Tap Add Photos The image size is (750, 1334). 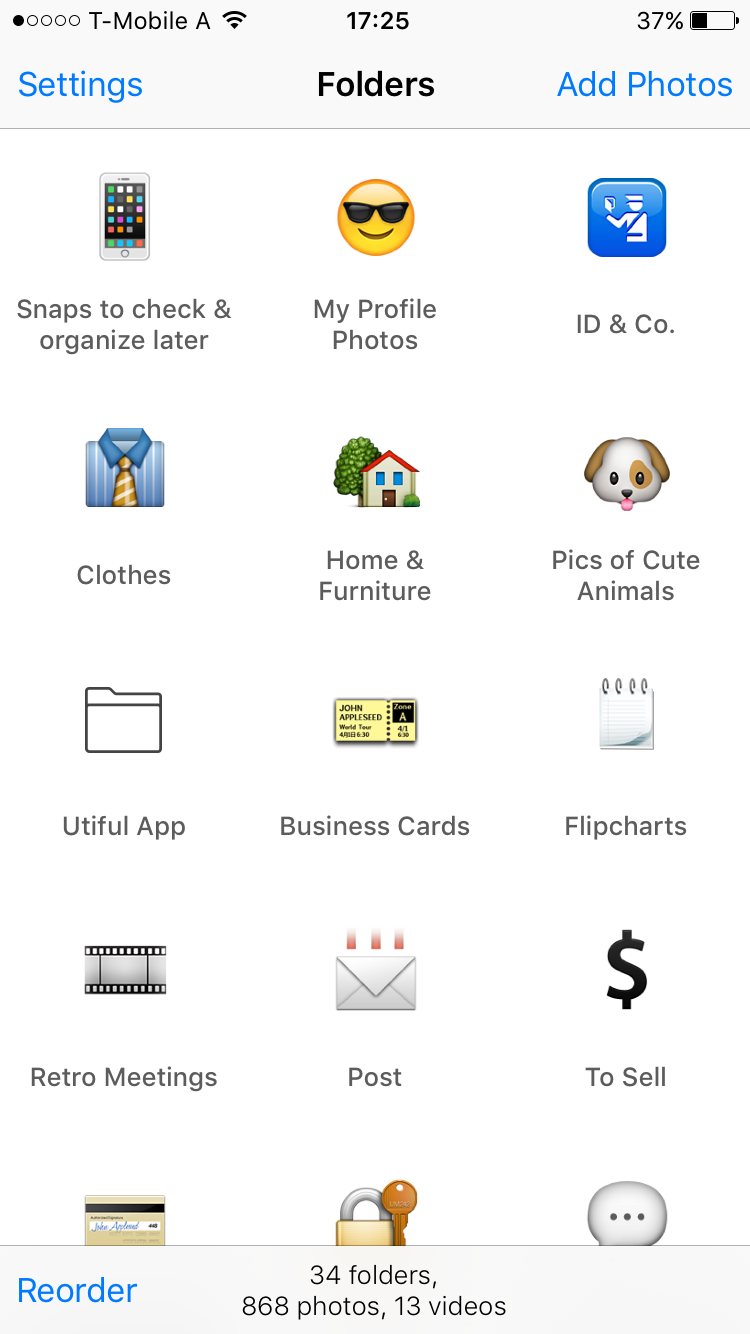(x=644, y=85)
